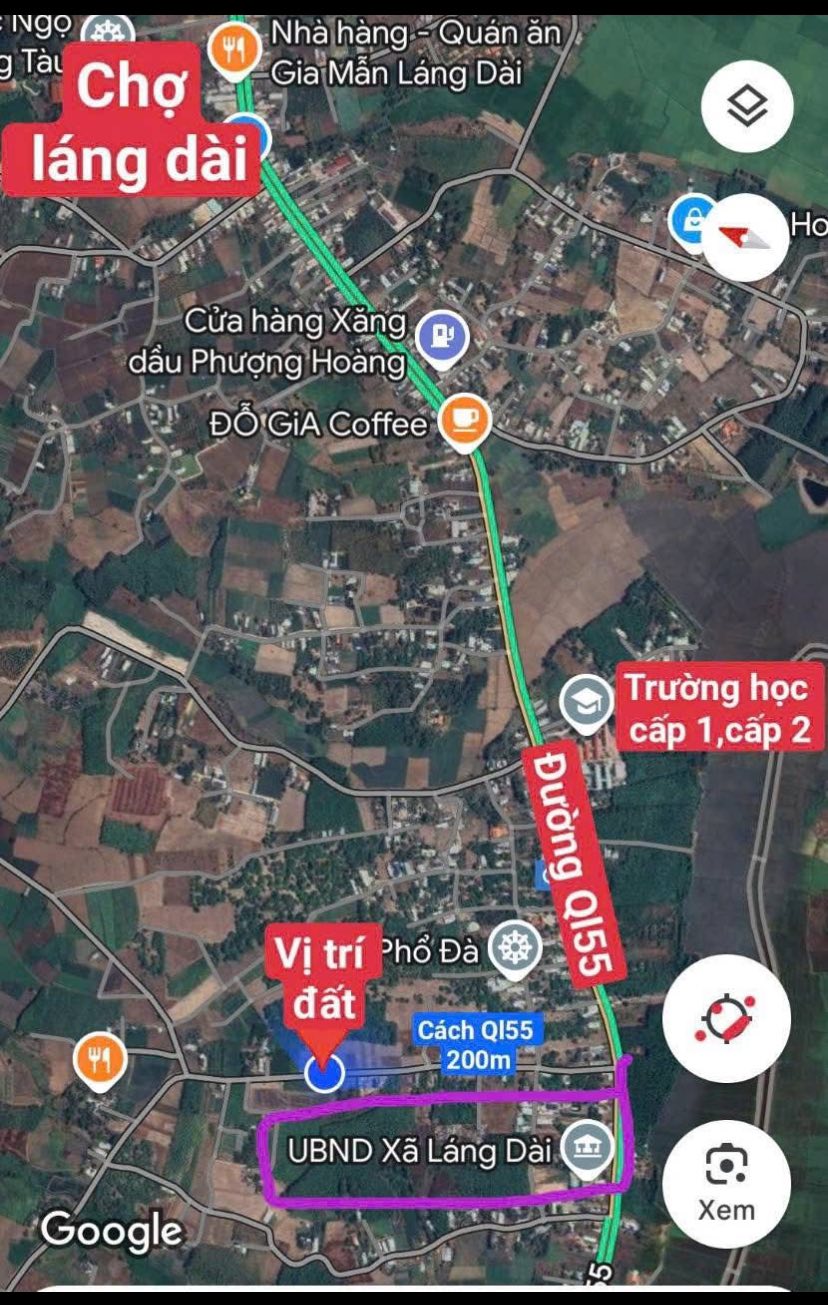Open Gia Mẫn Láng Dài restaurant pin

pyautogui.click(x=235, y=49)
